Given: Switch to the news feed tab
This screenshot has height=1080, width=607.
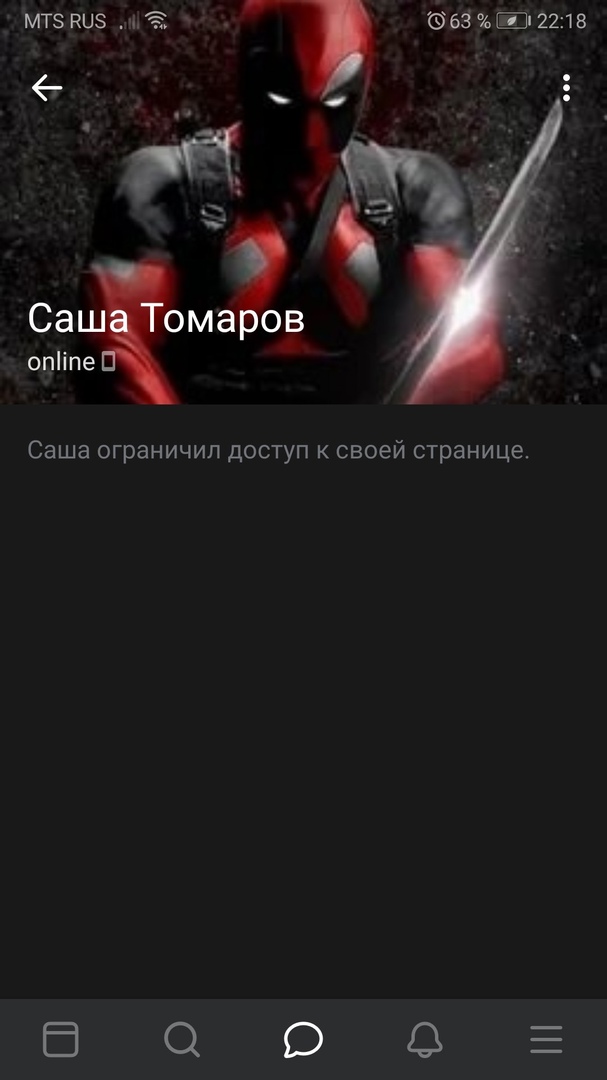Looking at the screenshot, I should [x=60, y=1040].
